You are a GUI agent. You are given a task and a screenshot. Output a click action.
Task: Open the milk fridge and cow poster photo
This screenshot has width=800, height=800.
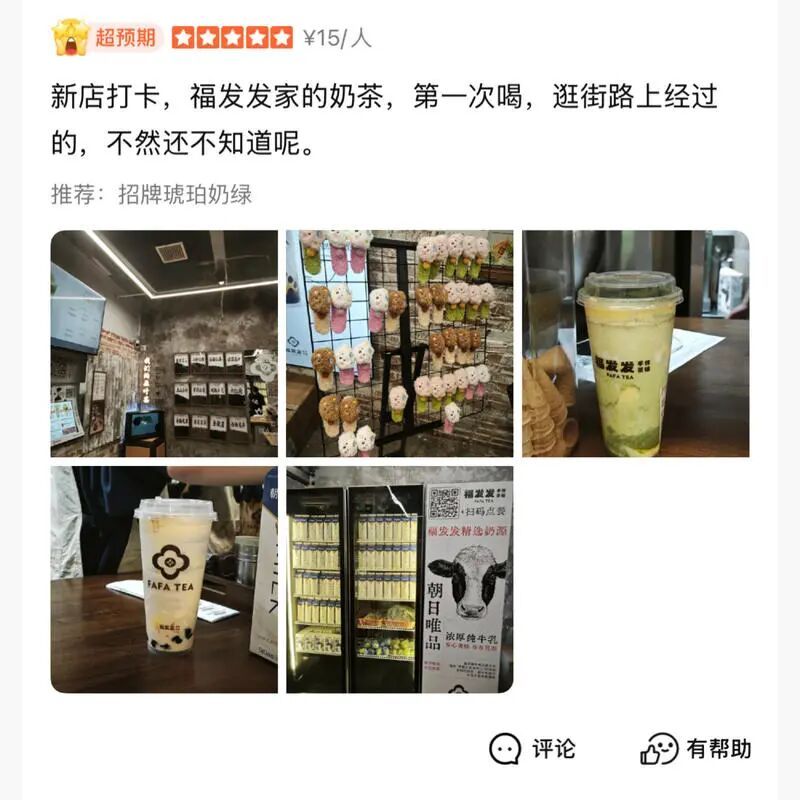(399, 579)
